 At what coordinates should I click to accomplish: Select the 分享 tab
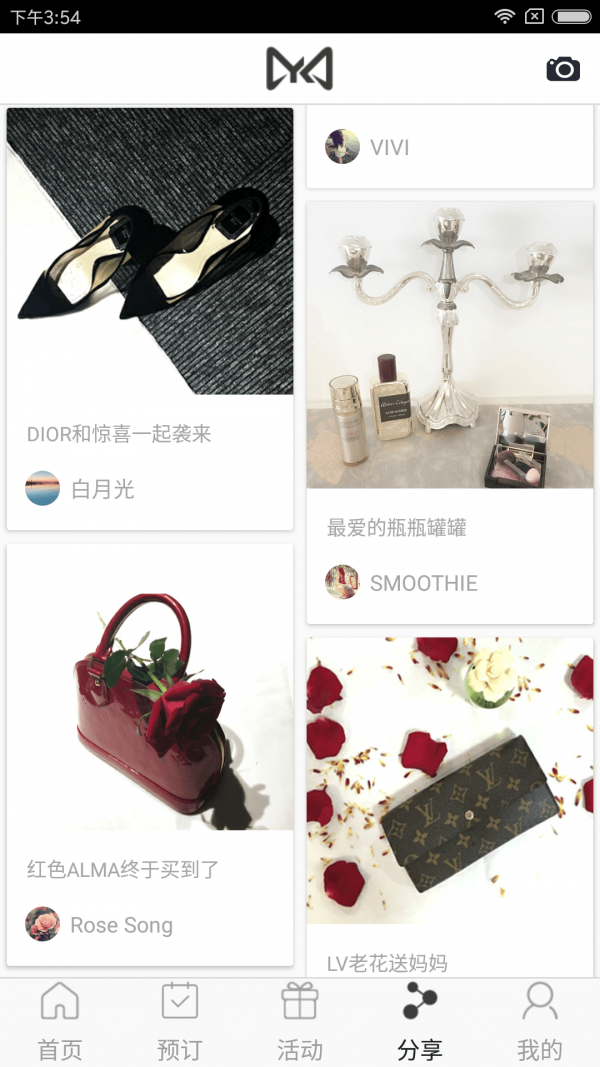click(x=420, y=1022)
